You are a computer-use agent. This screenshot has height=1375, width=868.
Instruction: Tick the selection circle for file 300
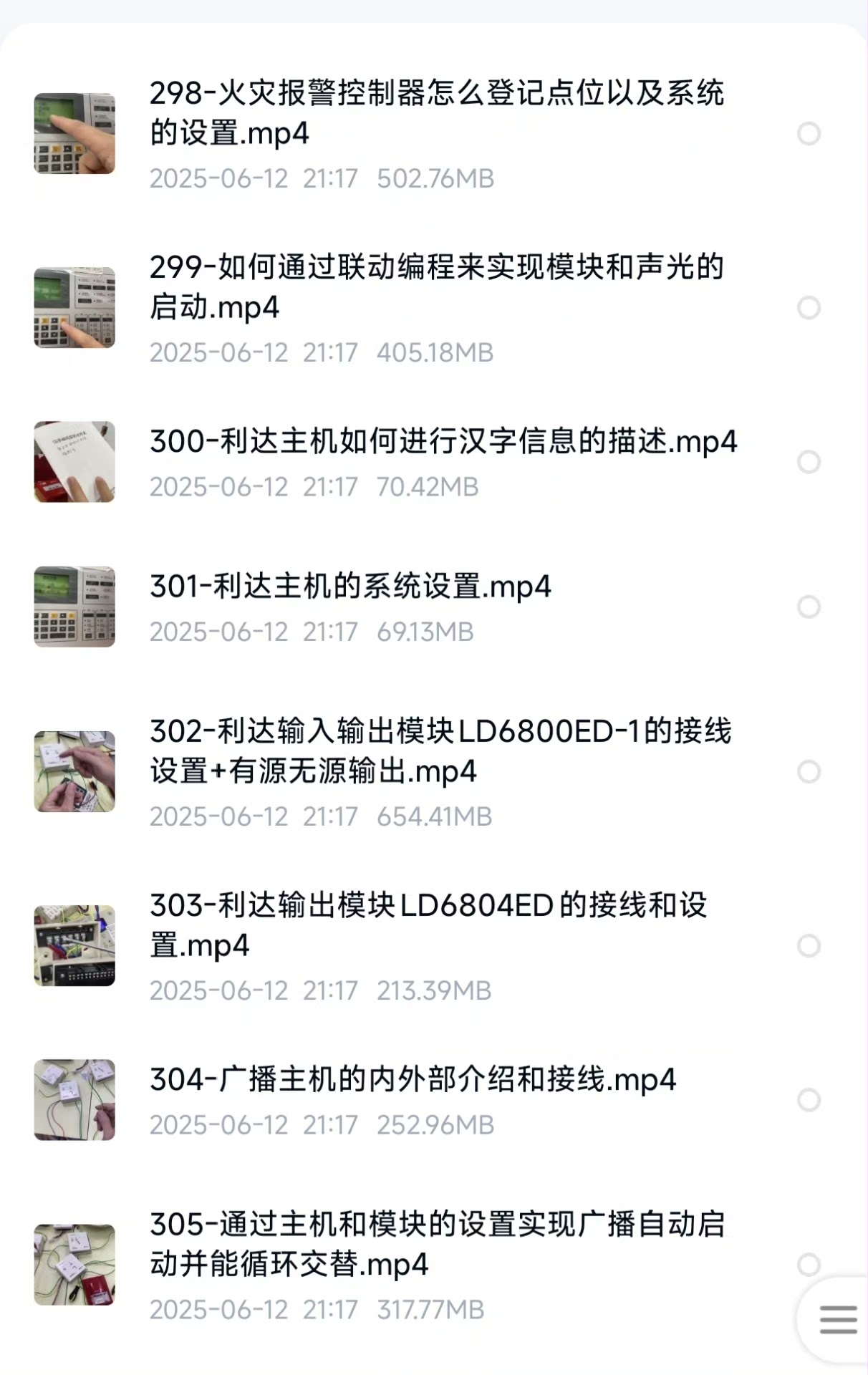click(809, 462)
